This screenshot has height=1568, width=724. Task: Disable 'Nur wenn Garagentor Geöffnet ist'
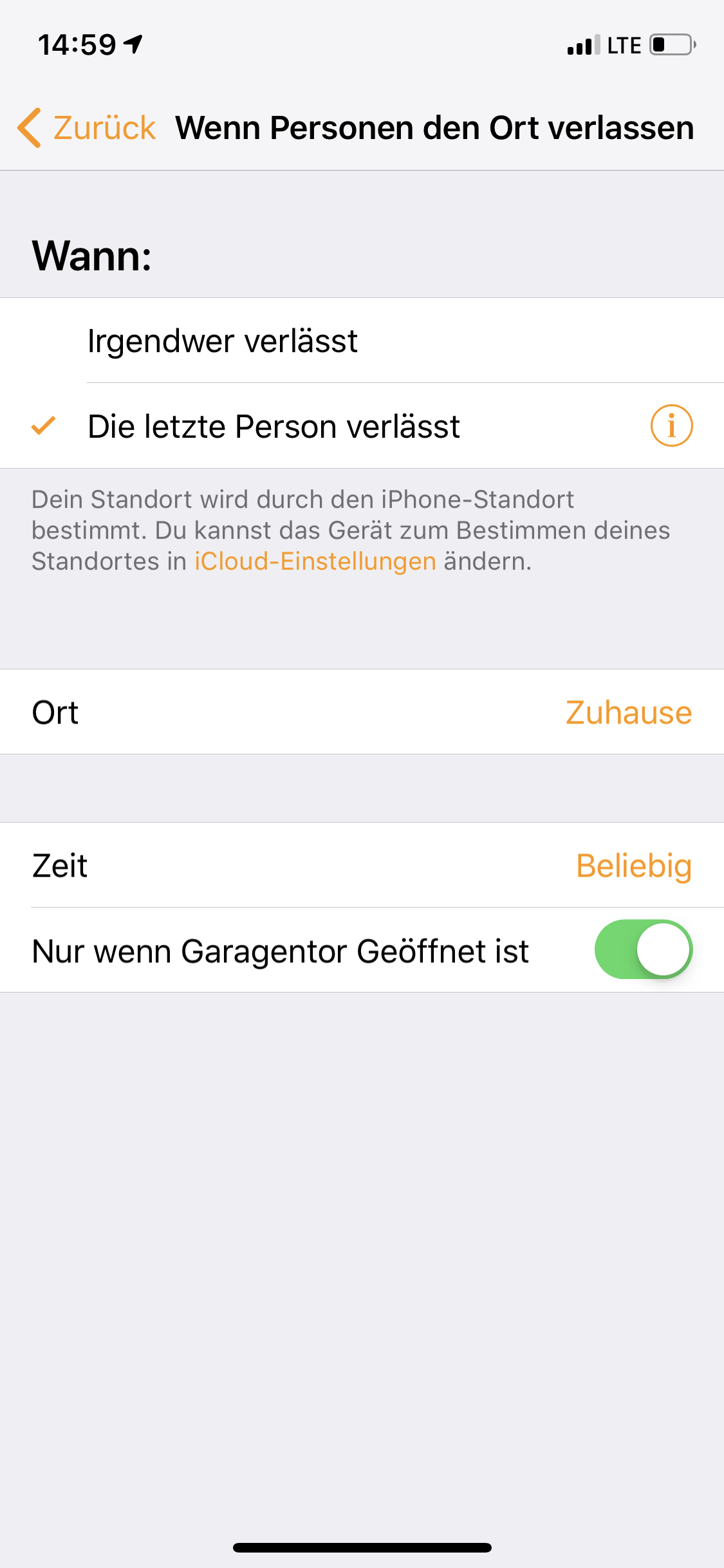[643, 950]
